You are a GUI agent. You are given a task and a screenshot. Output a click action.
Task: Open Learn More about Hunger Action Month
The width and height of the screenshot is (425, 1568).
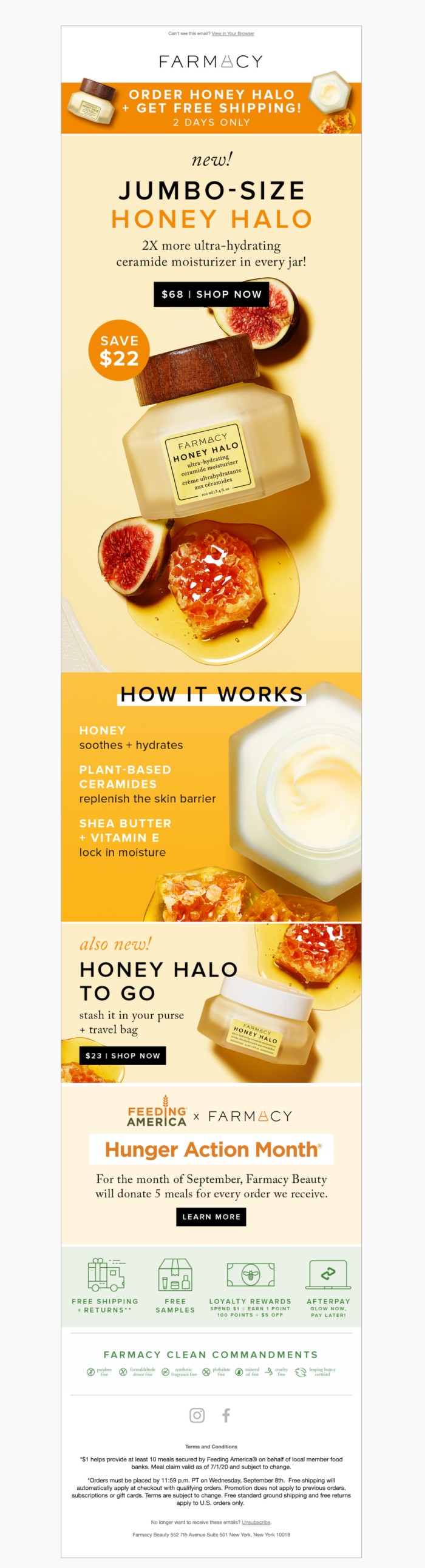[211, 1216]
